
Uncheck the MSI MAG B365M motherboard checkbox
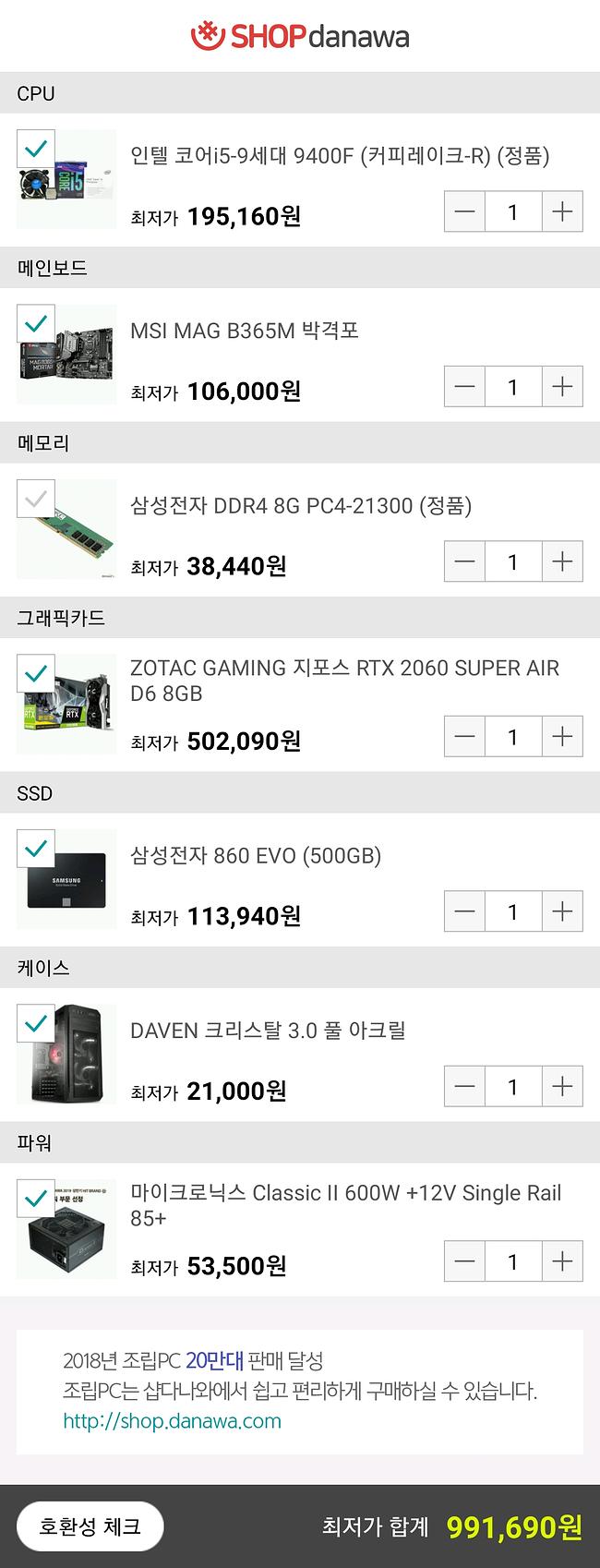(x=36, y=323)
